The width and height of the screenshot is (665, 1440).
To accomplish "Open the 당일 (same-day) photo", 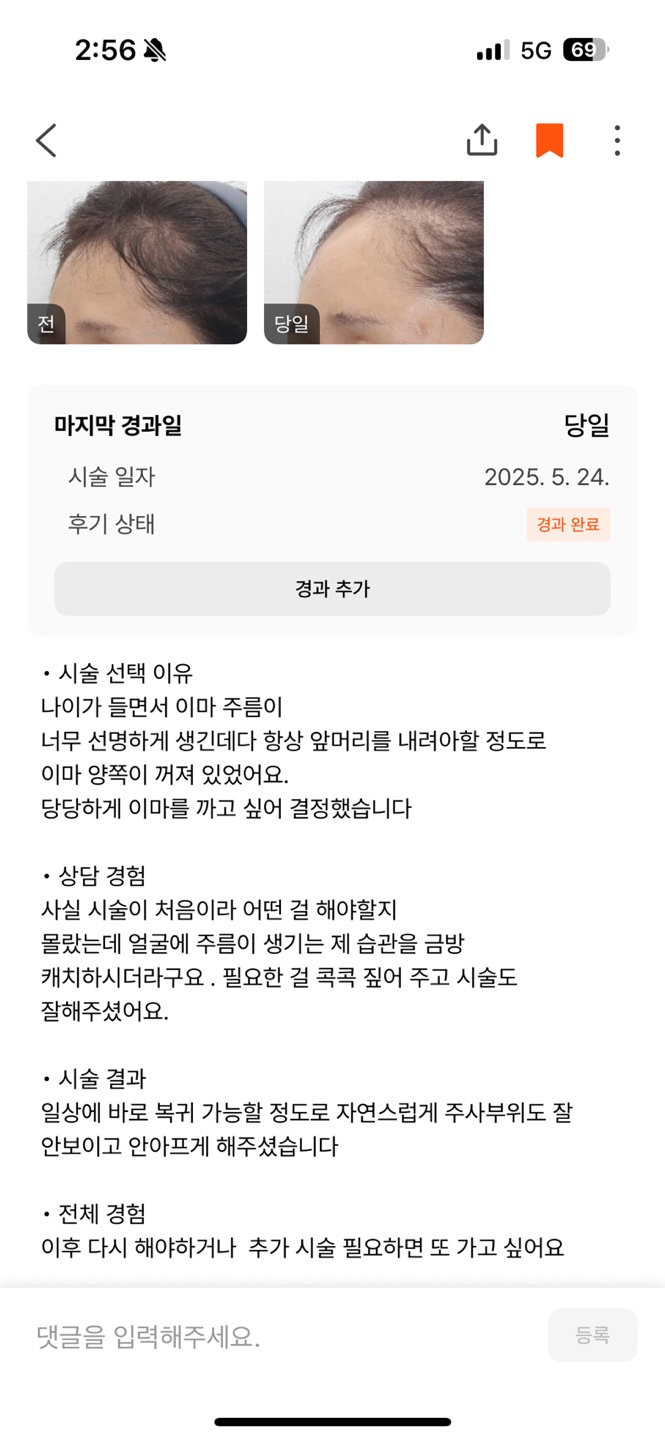I will [374, 262].
